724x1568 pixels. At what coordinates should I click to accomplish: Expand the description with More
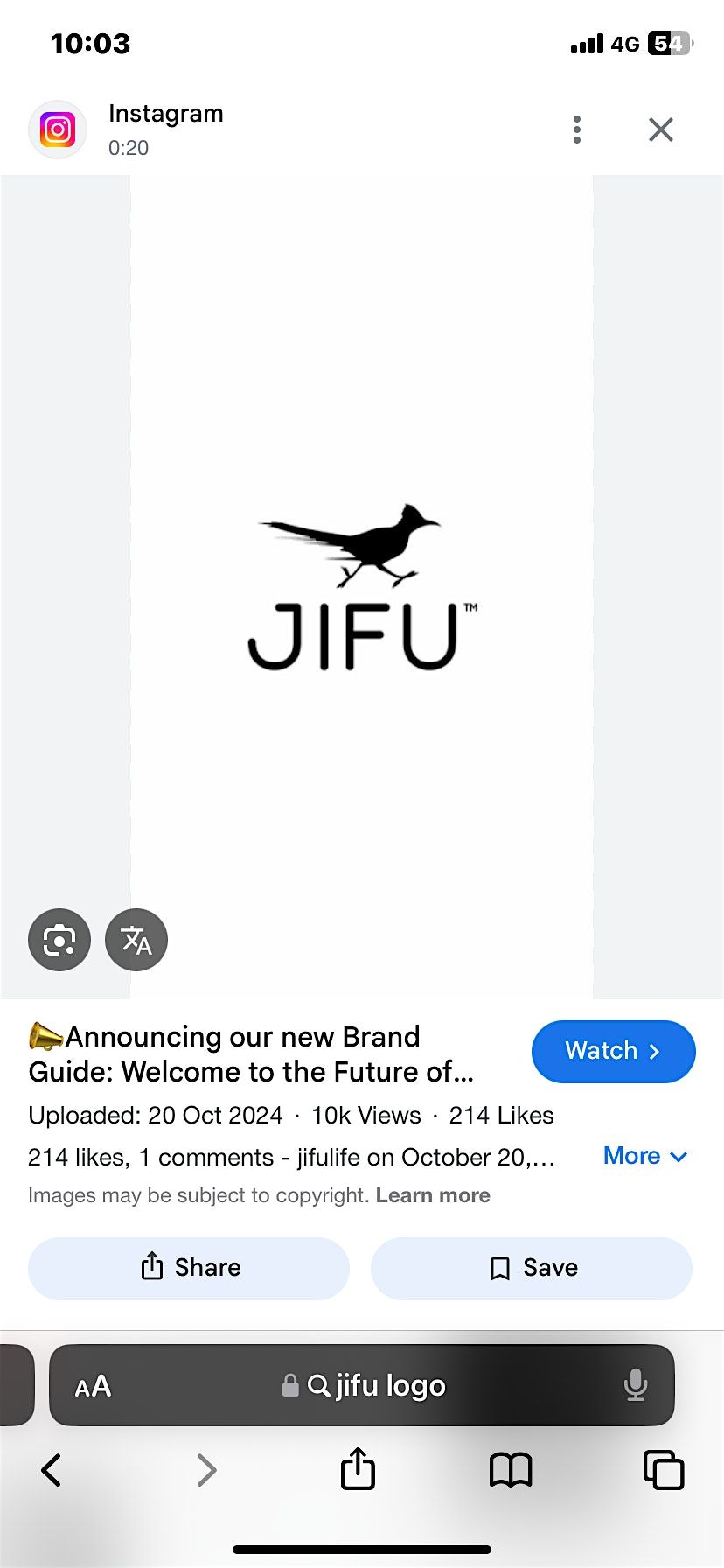click(645, 1156)
